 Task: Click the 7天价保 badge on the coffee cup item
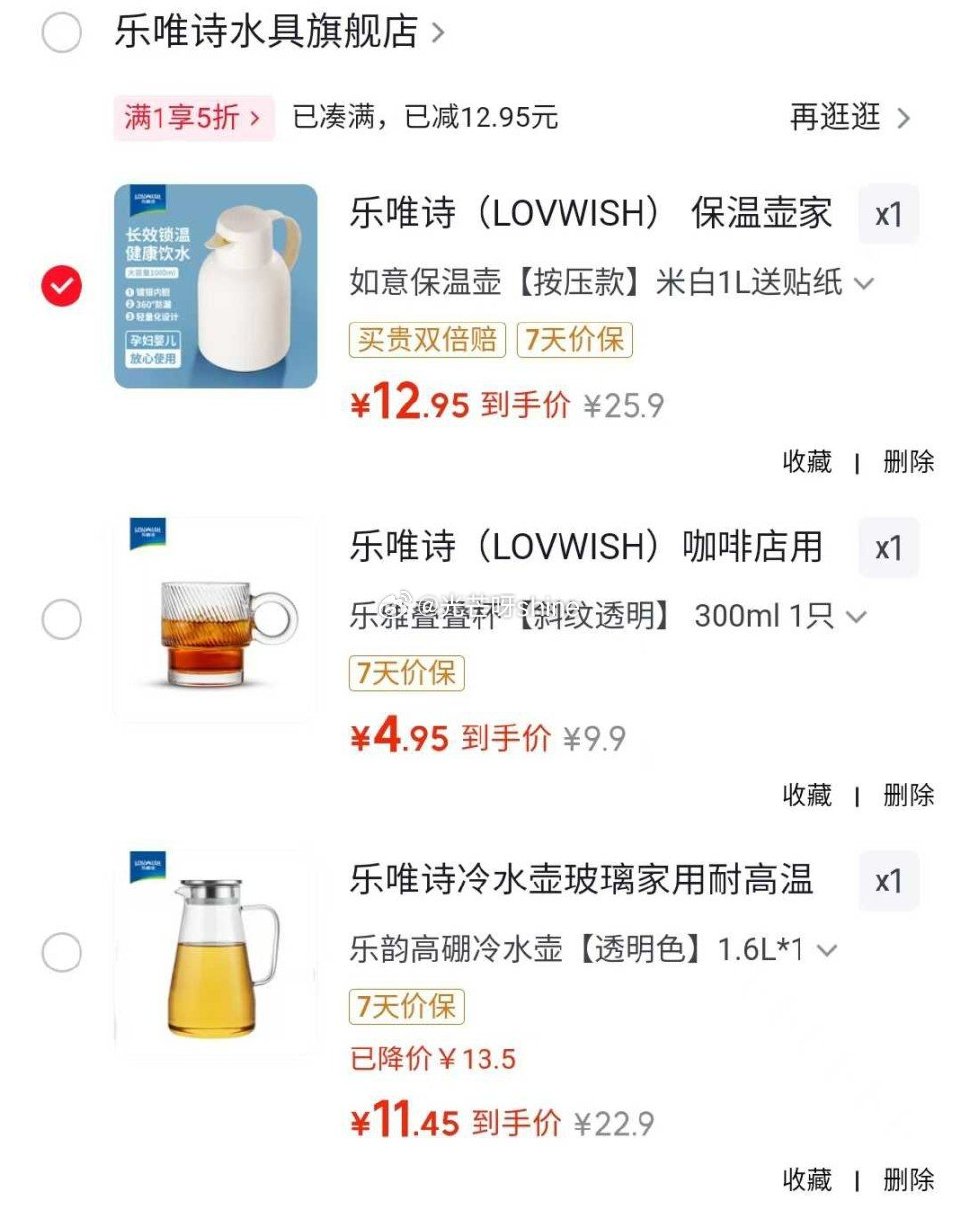[408, 674]
